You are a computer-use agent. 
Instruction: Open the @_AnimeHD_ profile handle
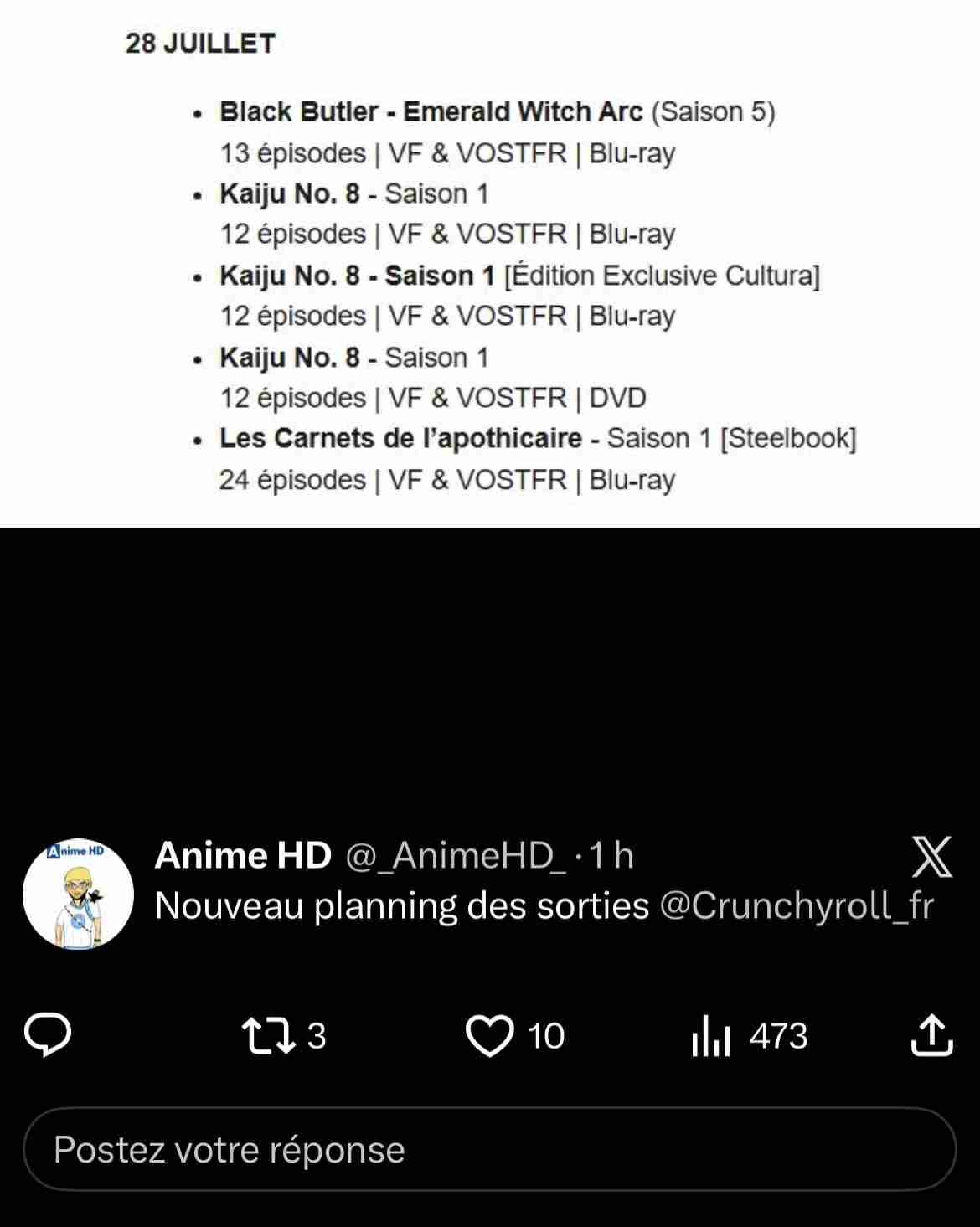coord(456,855)
